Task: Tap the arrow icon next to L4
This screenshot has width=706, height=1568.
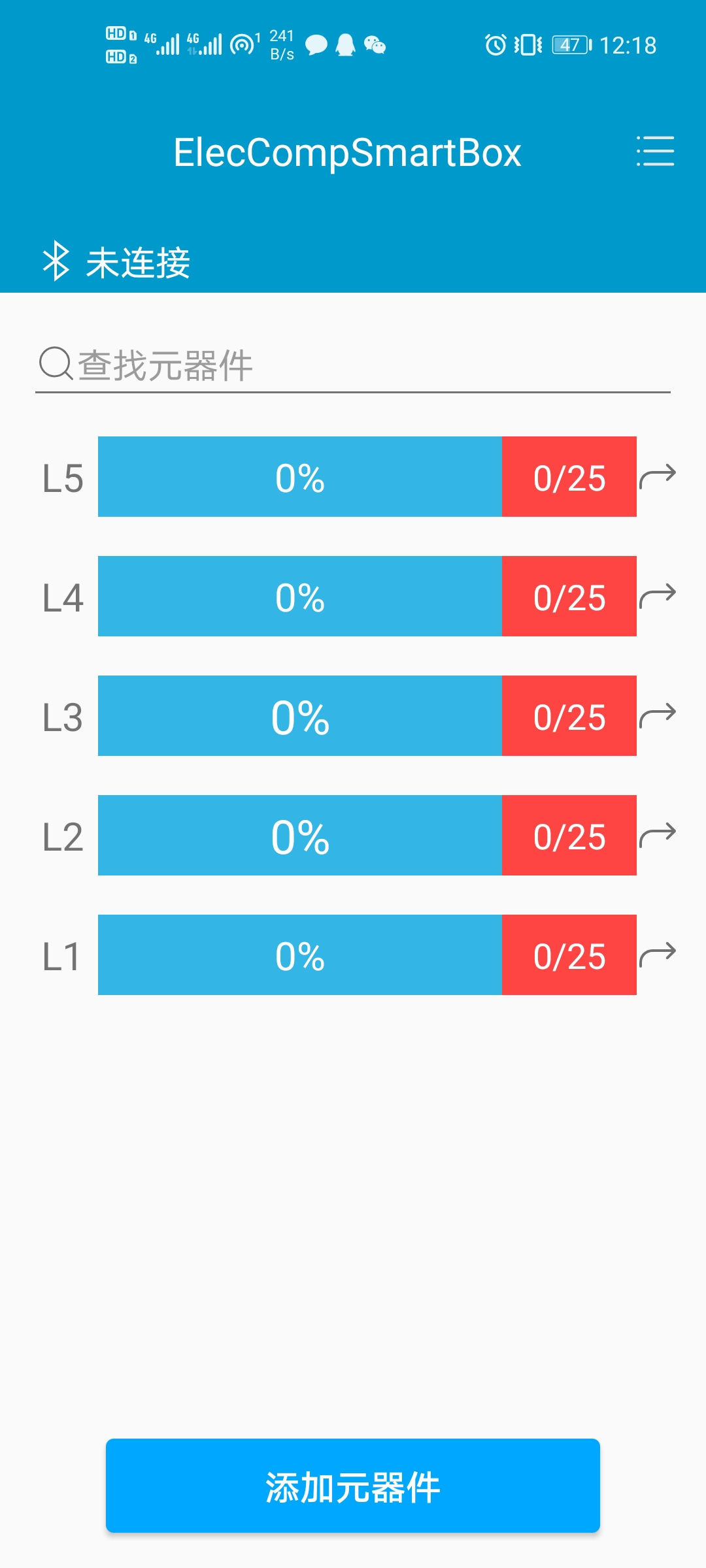Action: point(658,596)
